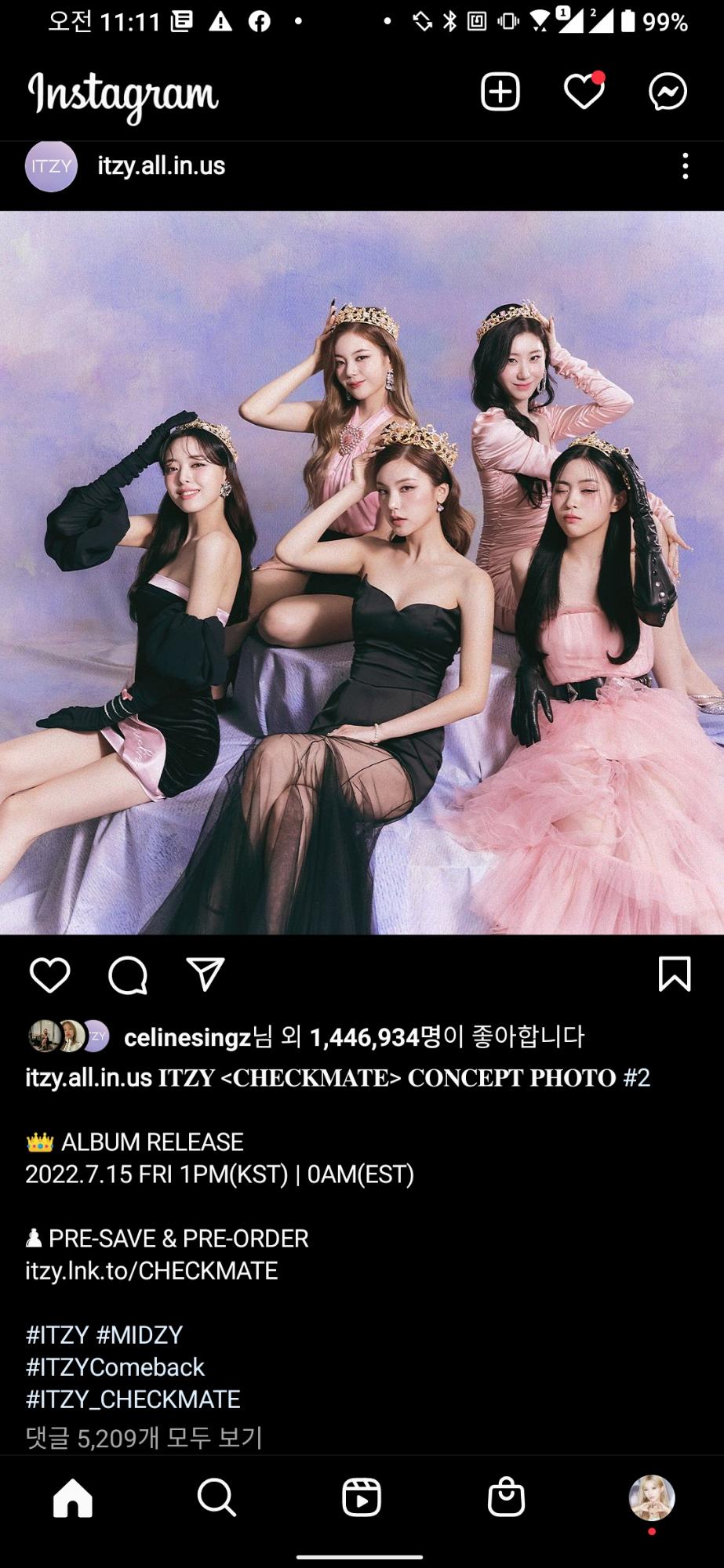Open the #ITZY_CHECKMATE hashtag

(x=133, y=1399)
